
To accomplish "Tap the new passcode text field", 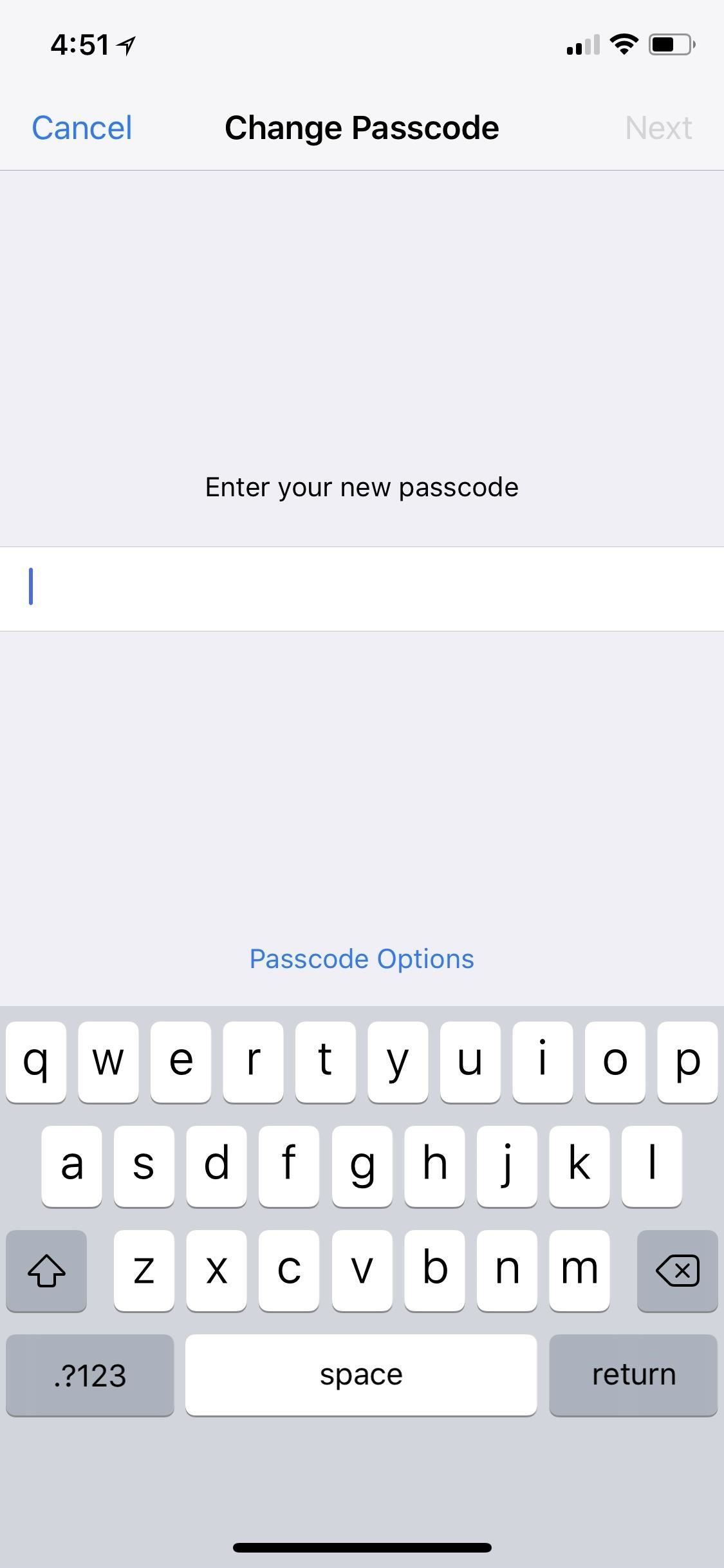I will [x=362, y=588].
